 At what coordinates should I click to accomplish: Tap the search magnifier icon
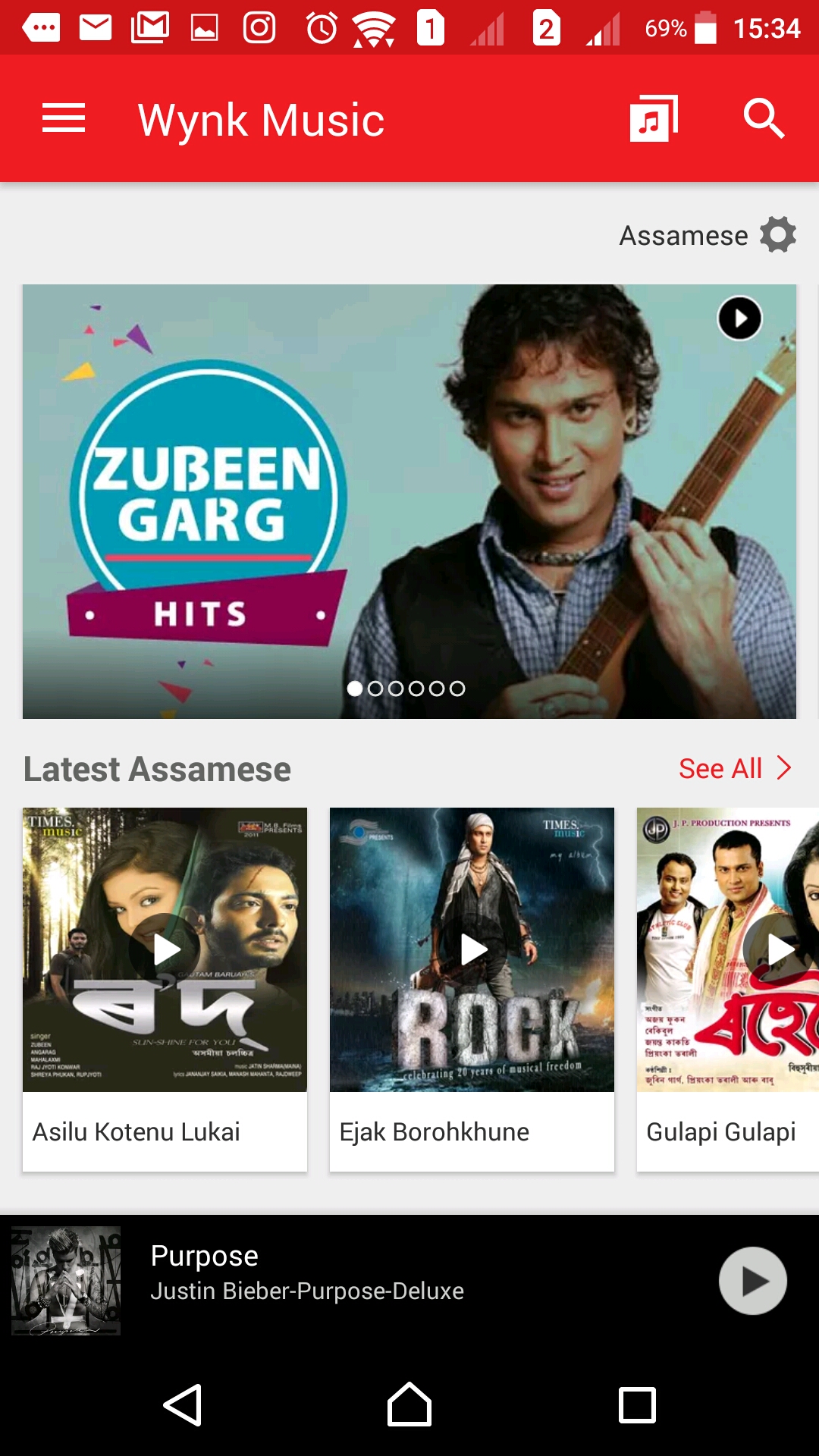tap(763, 119)
